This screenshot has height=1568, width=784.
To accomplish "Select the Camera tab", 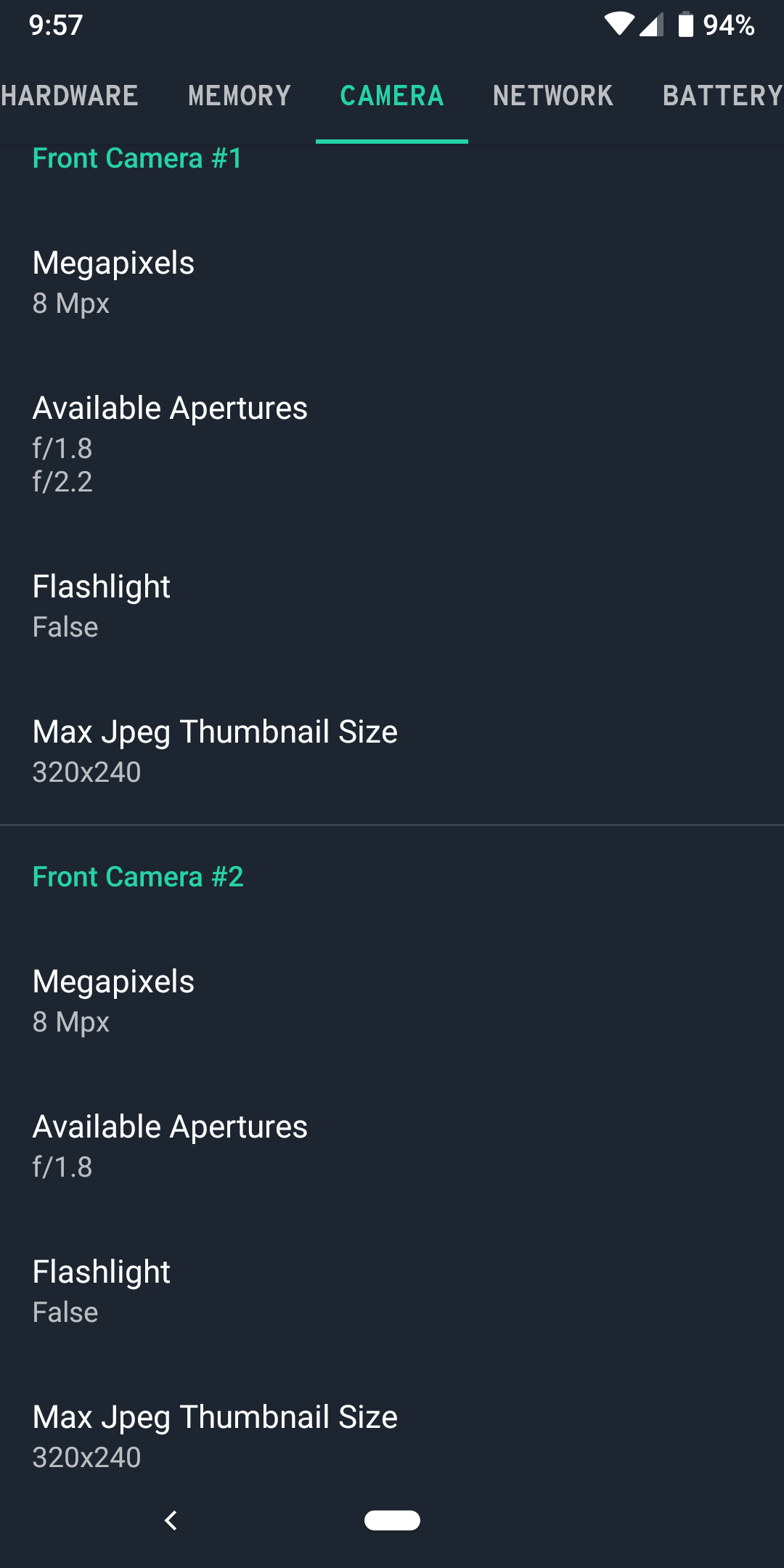I will [392, 96].
